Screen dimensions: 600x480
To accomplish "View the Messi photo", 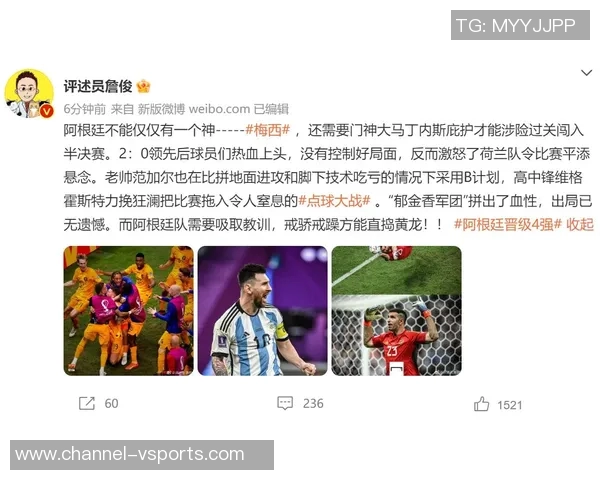I will (262, 311).
